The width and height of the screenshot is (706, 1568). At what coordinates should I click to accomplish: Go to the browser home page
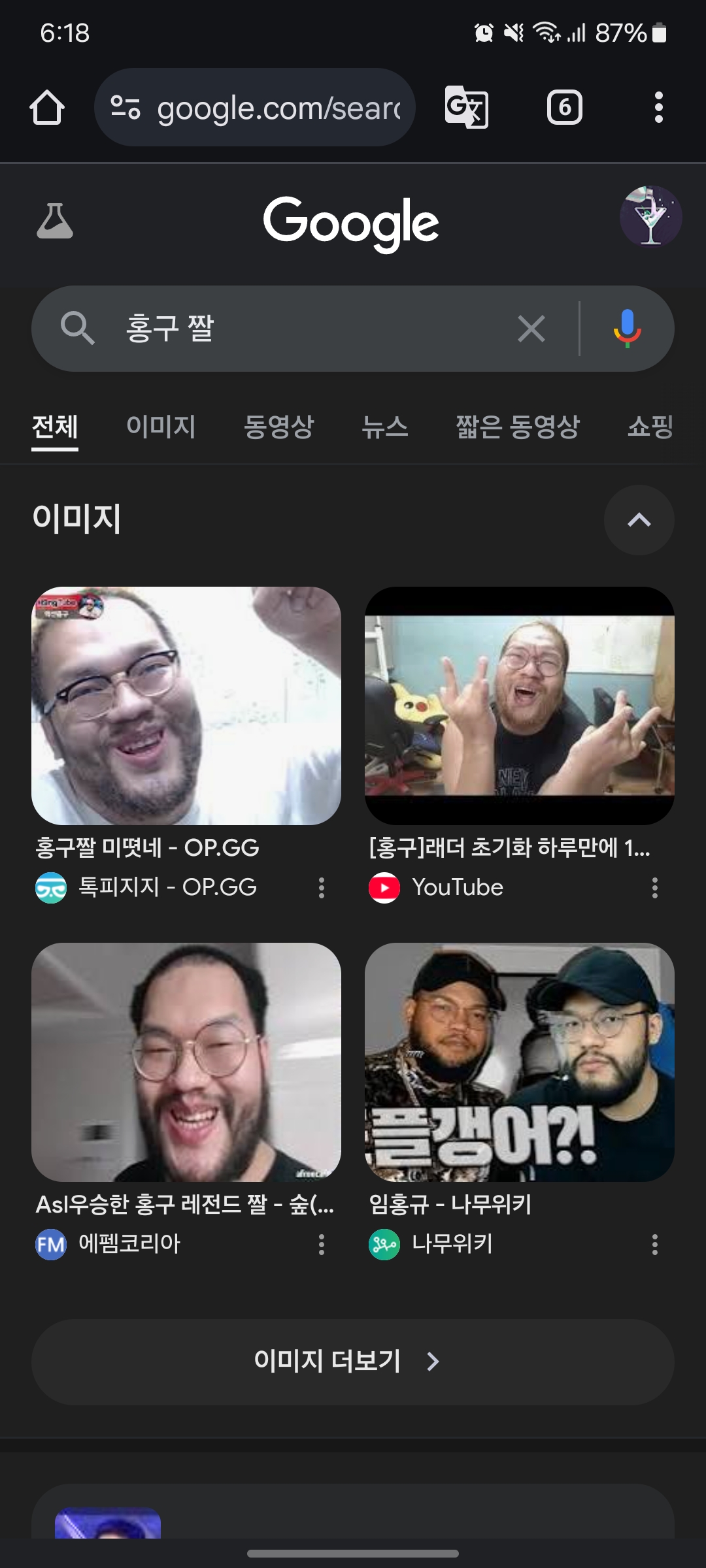tap(47, 108)
